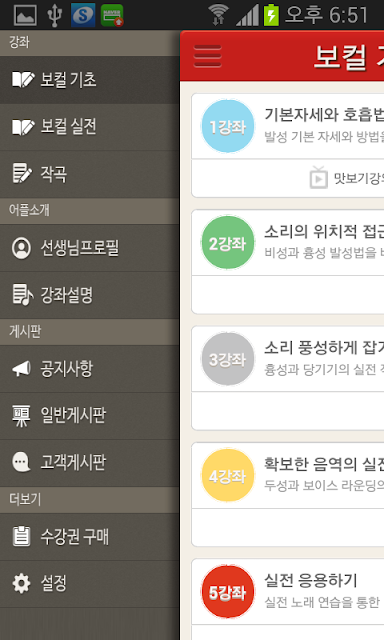
Task: Close the drawer with the hamburger icon
Action: (x=208, y=57)
